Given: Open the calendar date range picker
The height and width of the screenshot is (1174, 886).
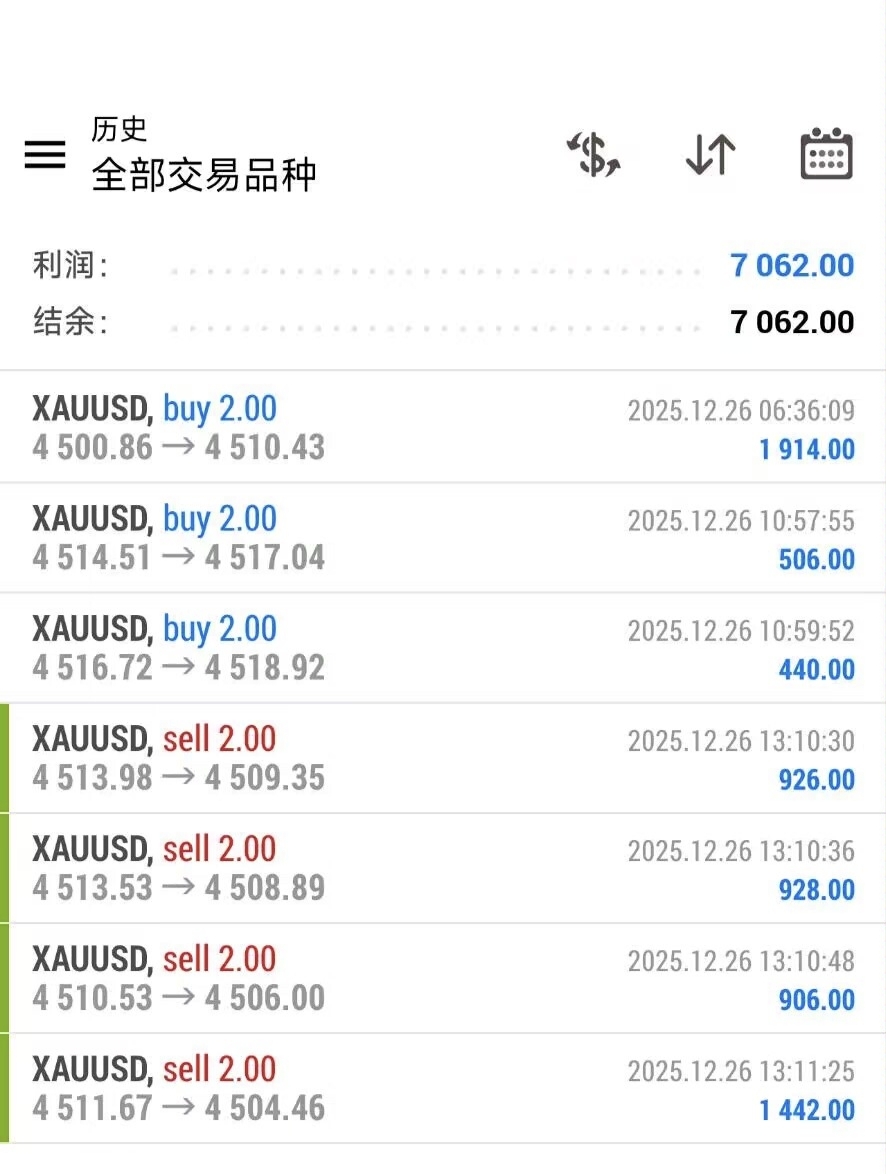Looking at the screenshot, I should tap(826, 155).
